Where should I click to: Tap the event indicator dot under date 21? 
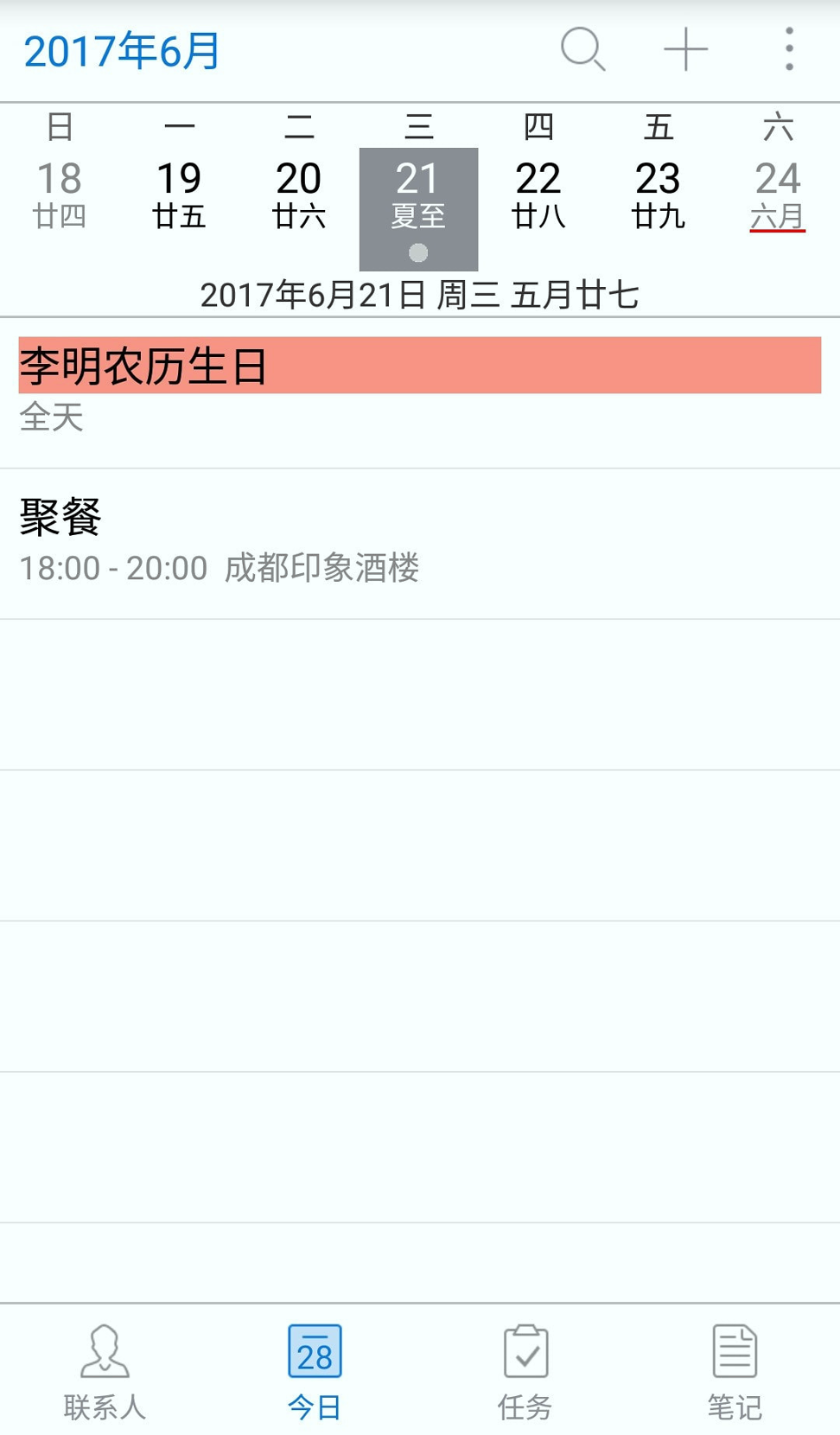coord(418,253)
